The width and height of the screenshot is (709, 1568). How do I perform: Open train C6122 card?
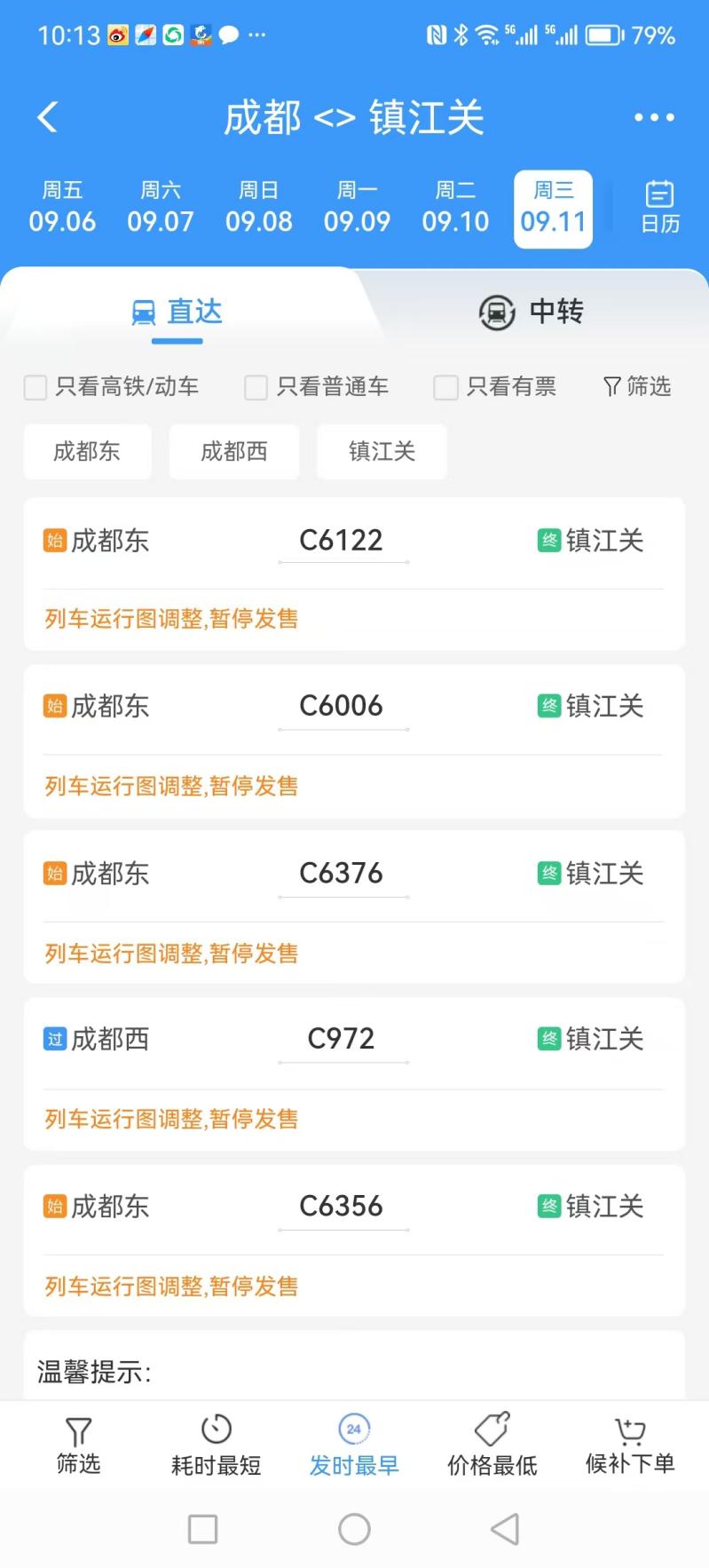point(354,574)
